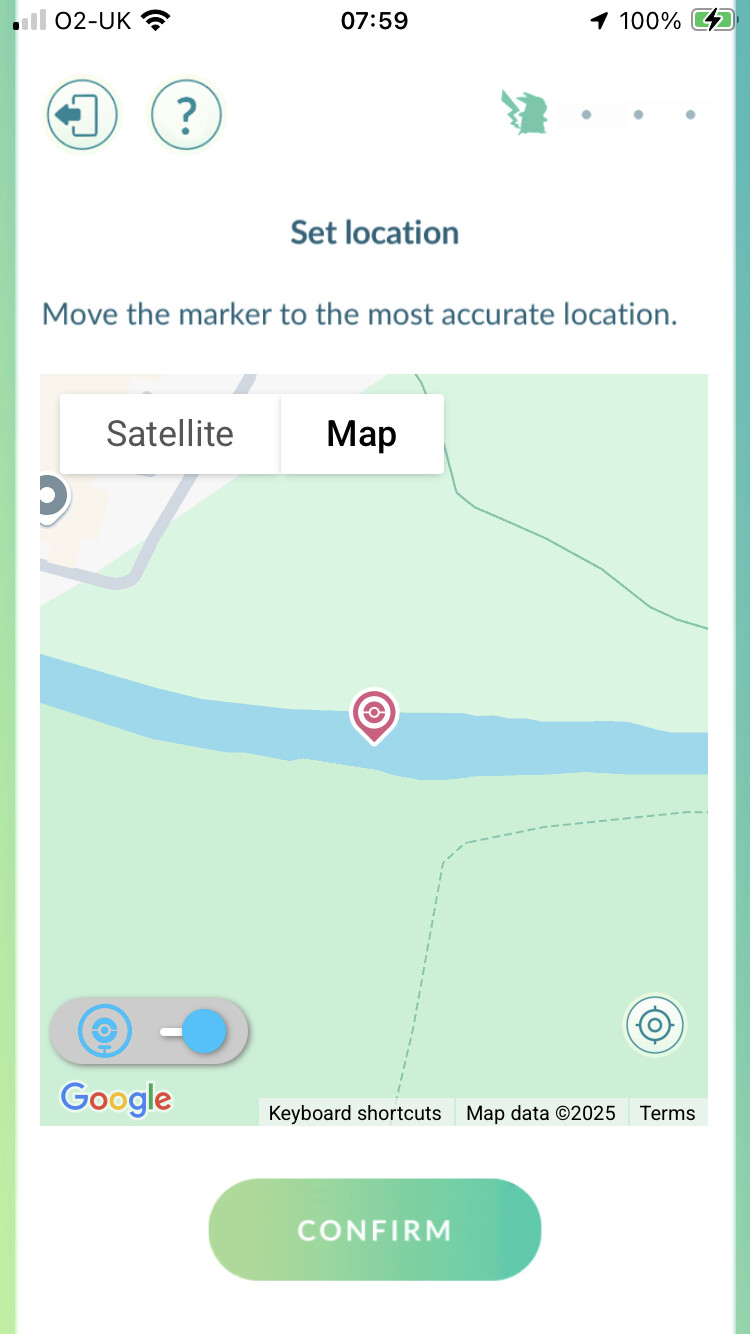Tap the exit icon at top left
Screen dimensions: 750x1334
(82, 116)
